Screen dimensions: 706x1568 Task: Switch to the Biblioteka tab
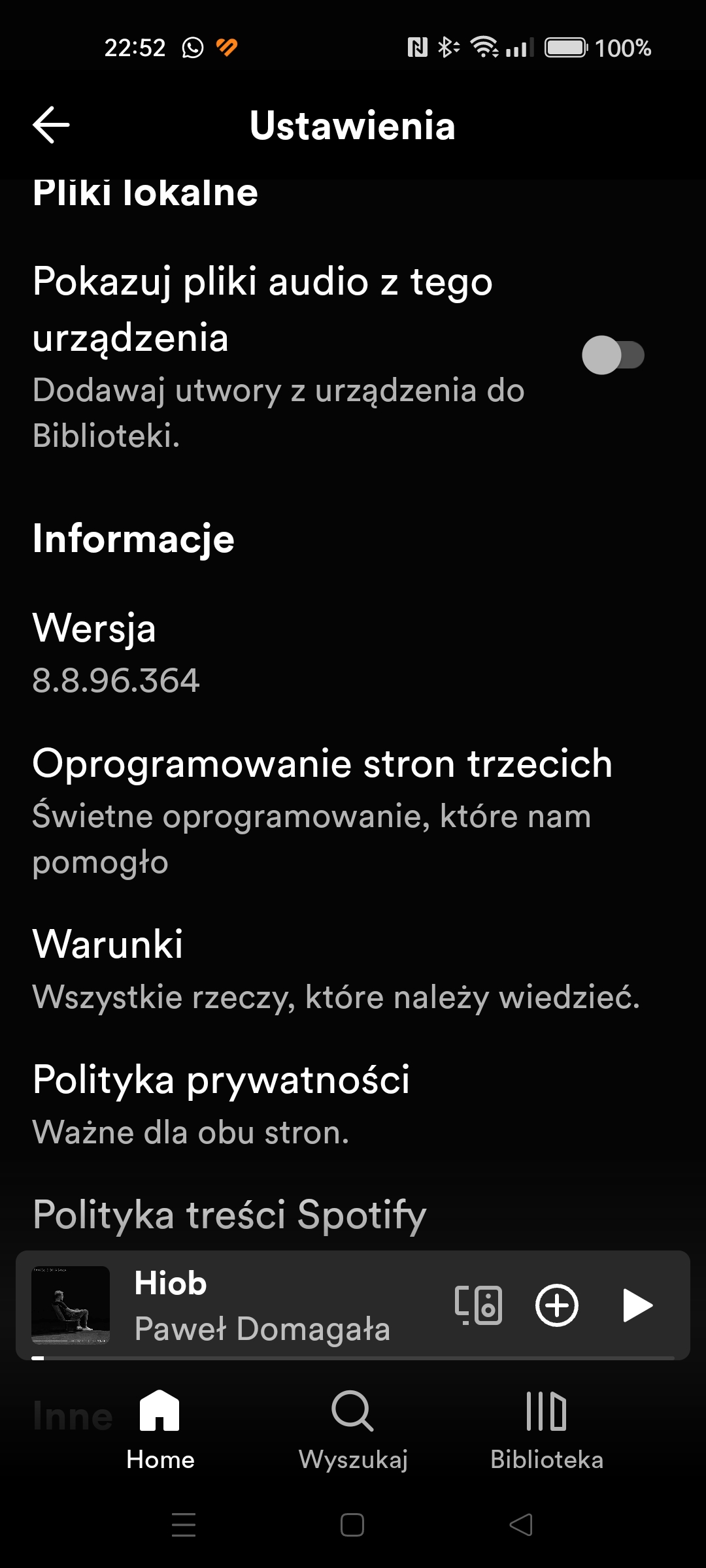click(x=546, y=1431)
